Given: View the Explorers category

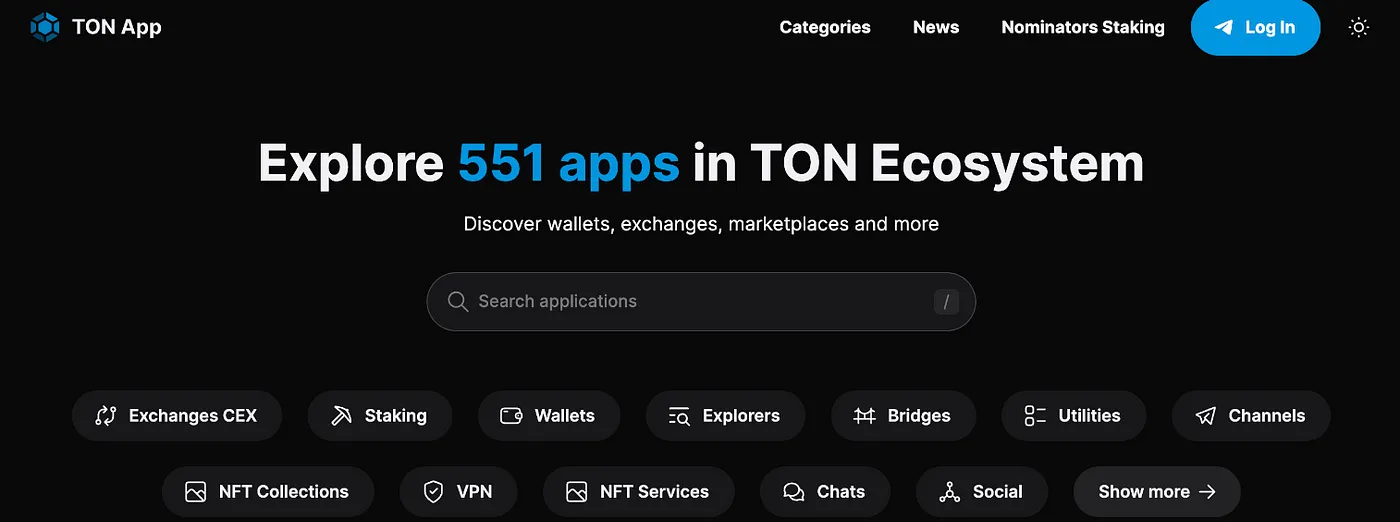Looking at the screenshot, I should 725,416.
